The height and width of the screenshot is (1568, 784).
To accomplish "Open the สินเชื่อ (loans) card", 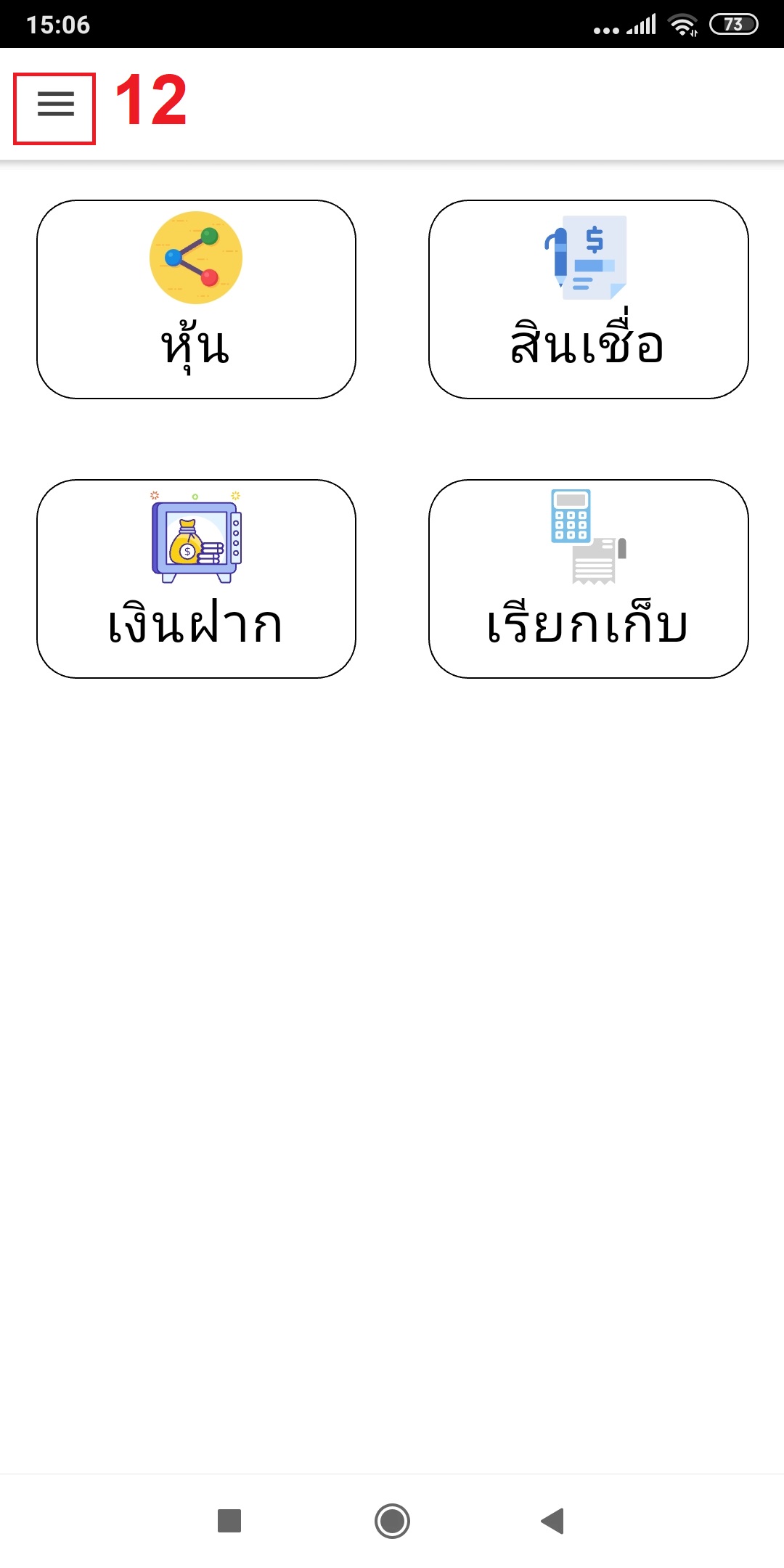I will [588, 299].
